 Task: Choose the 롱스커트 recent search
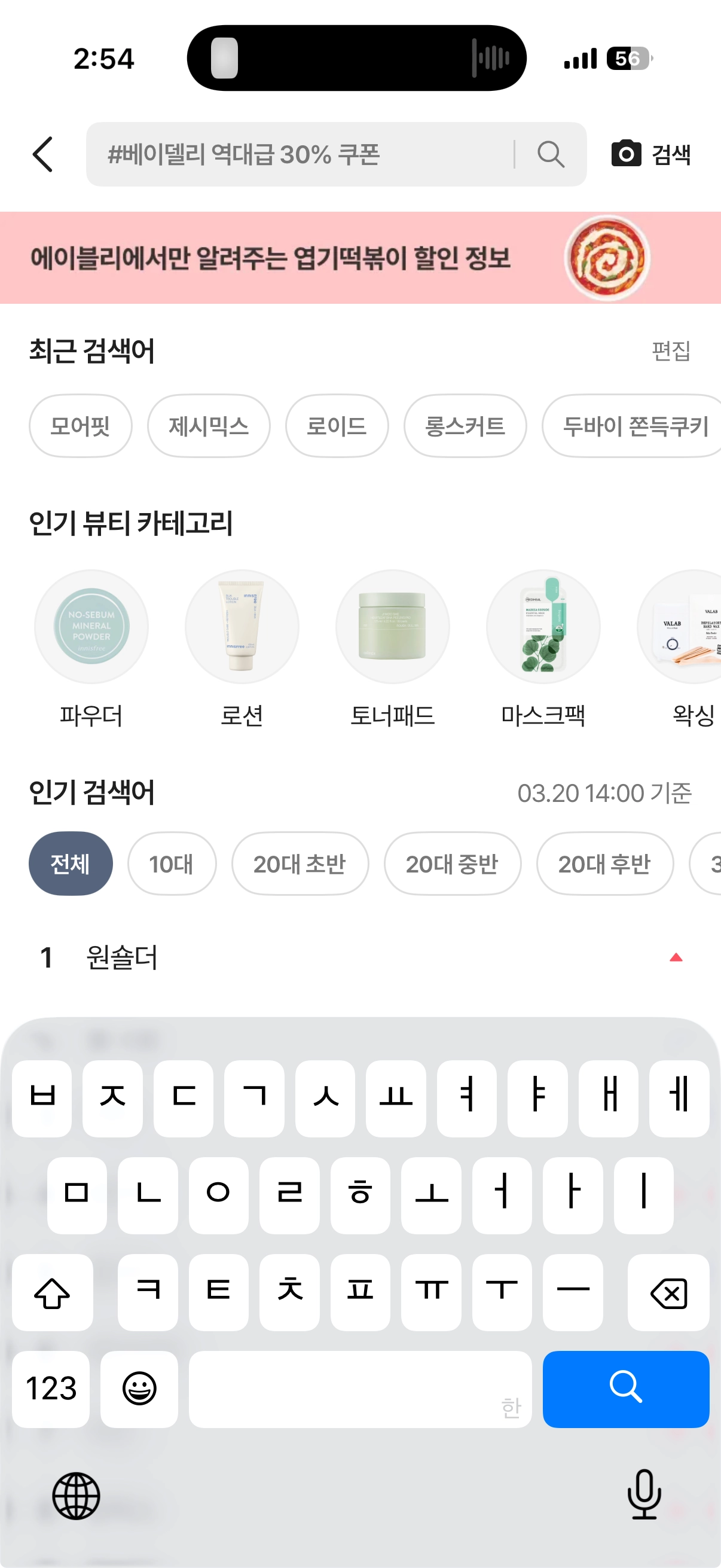(465, 426)
